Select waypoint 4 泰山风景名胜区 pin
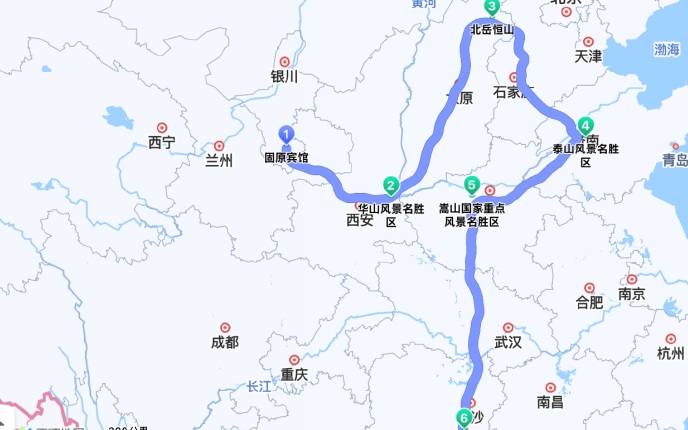688x430 pixels. click(x=585, y=126)
